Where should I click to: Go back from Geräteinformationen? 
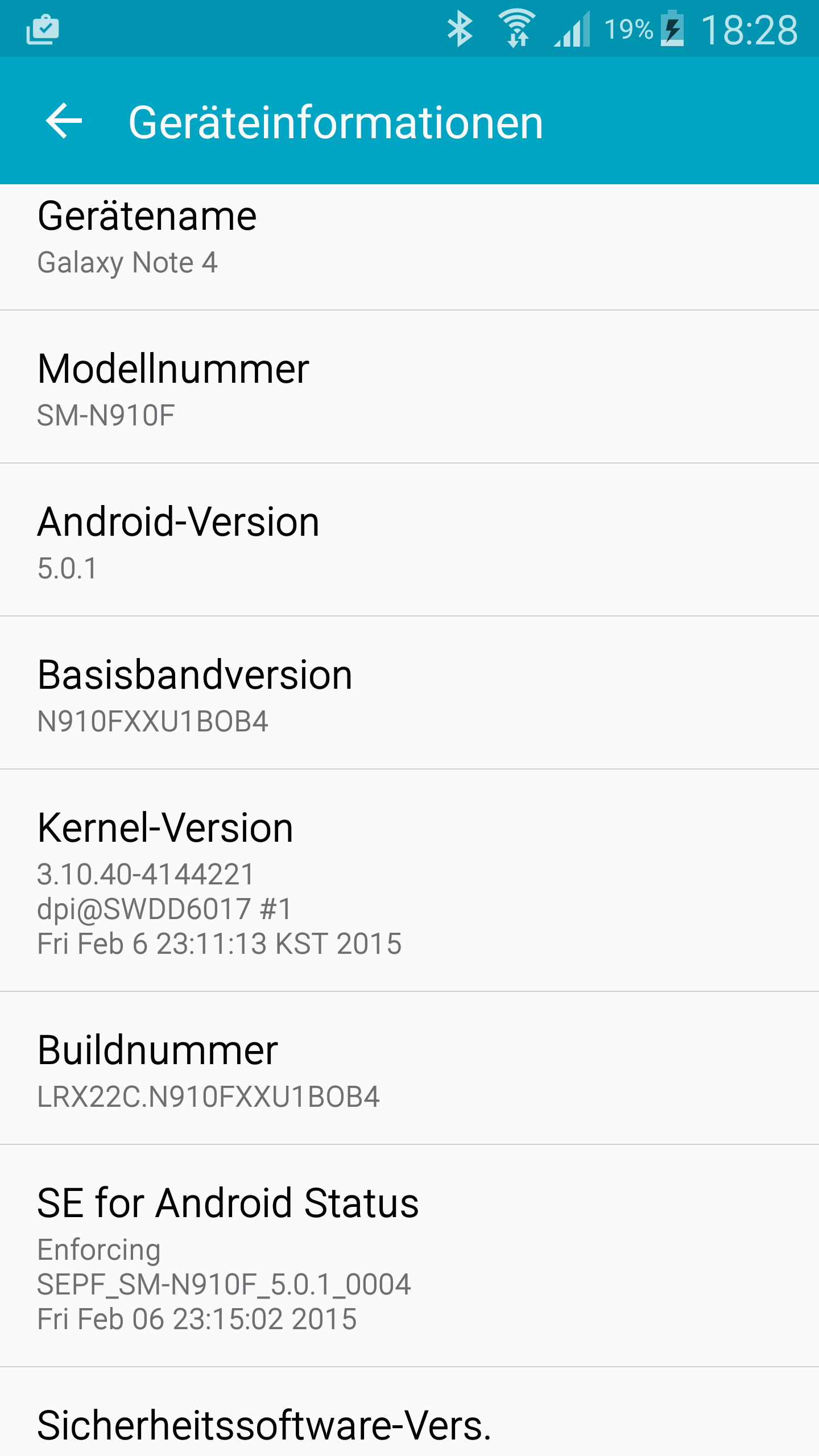click(64, 121)
